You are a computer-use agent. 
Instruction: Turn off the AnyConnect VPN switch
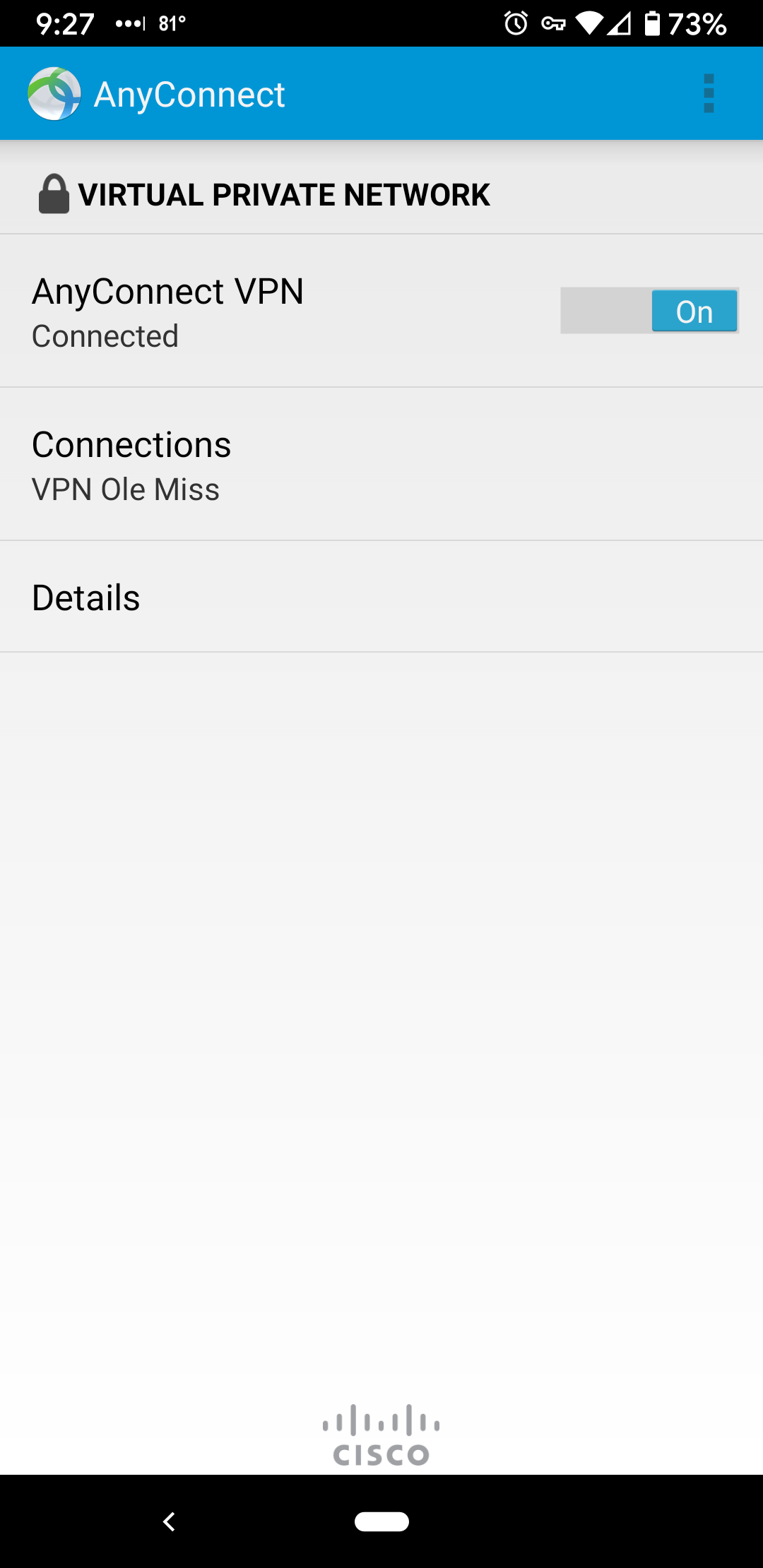click(649, 311)
